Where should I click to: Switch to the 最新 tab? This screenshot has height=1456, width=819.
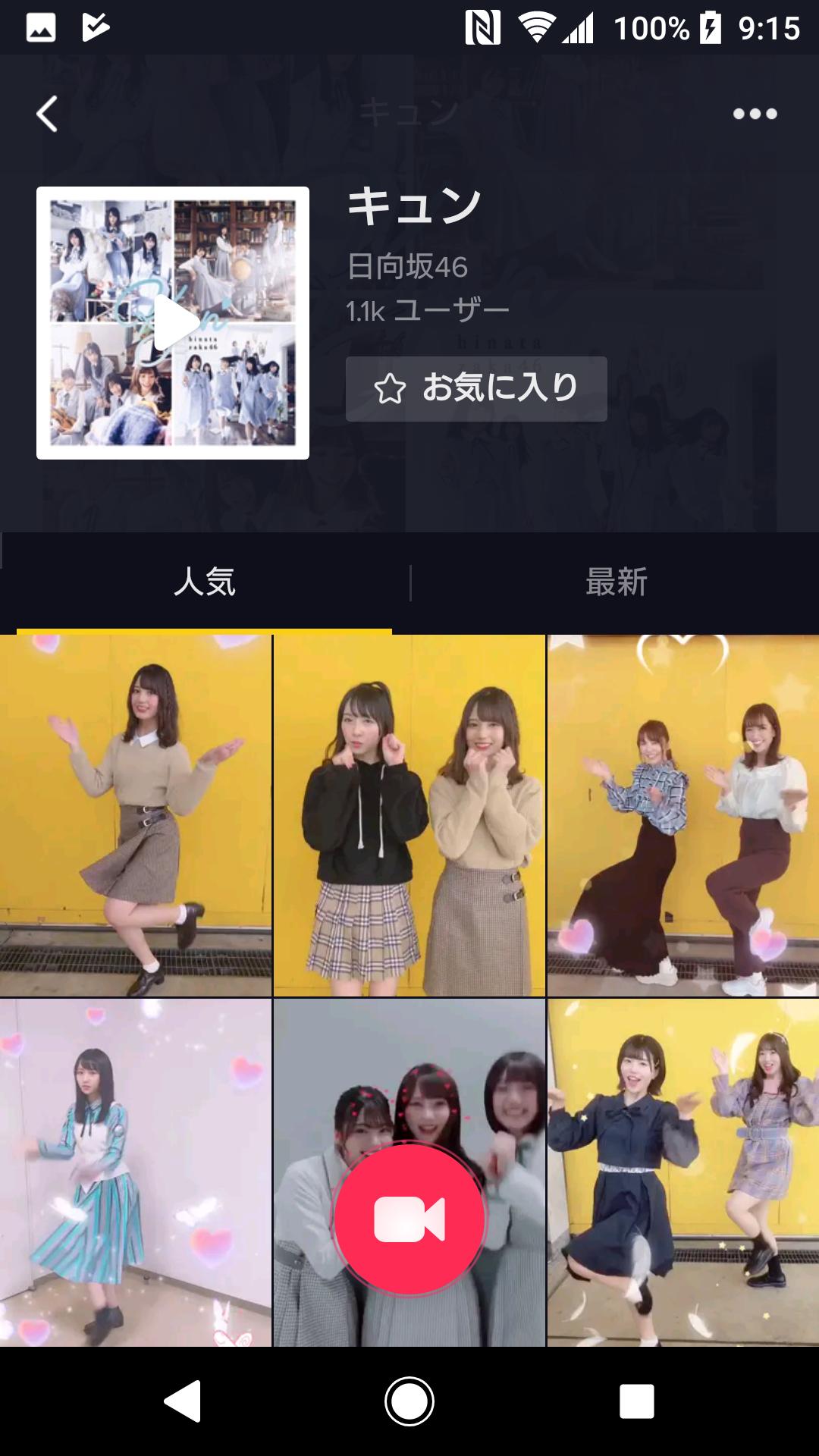(x=616, y=582)
